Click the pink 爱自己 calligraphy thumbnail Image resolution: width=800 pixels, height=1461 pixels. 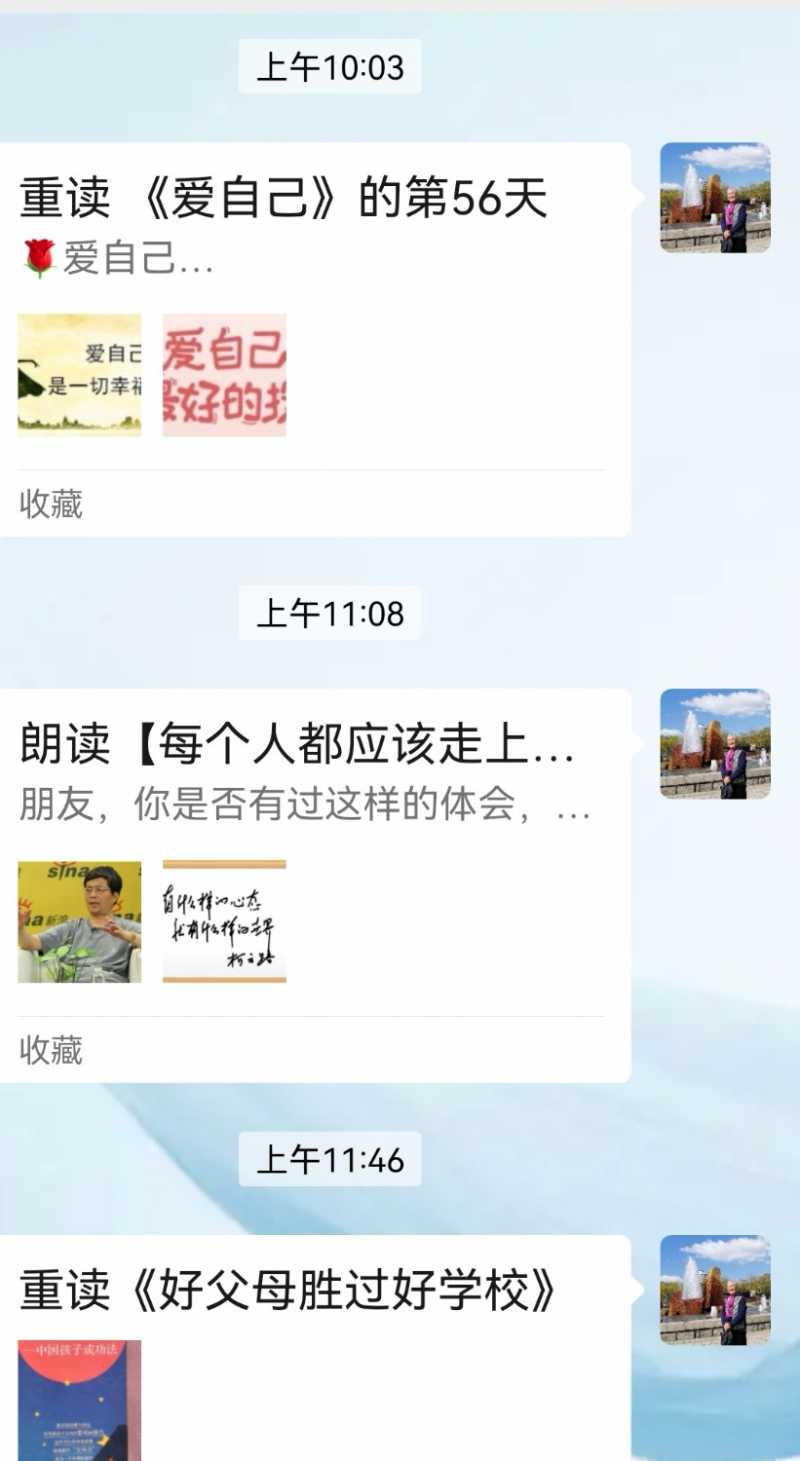(223, 375)
